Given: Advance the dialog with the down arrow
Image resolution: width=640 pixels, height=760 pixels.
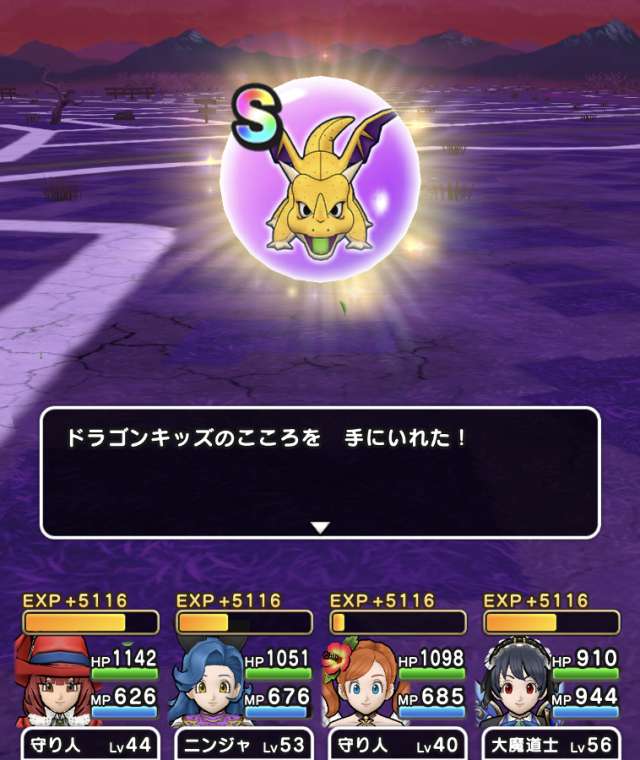Looking at the screenshot, I should pyautogui.click(x=319, y=527).
